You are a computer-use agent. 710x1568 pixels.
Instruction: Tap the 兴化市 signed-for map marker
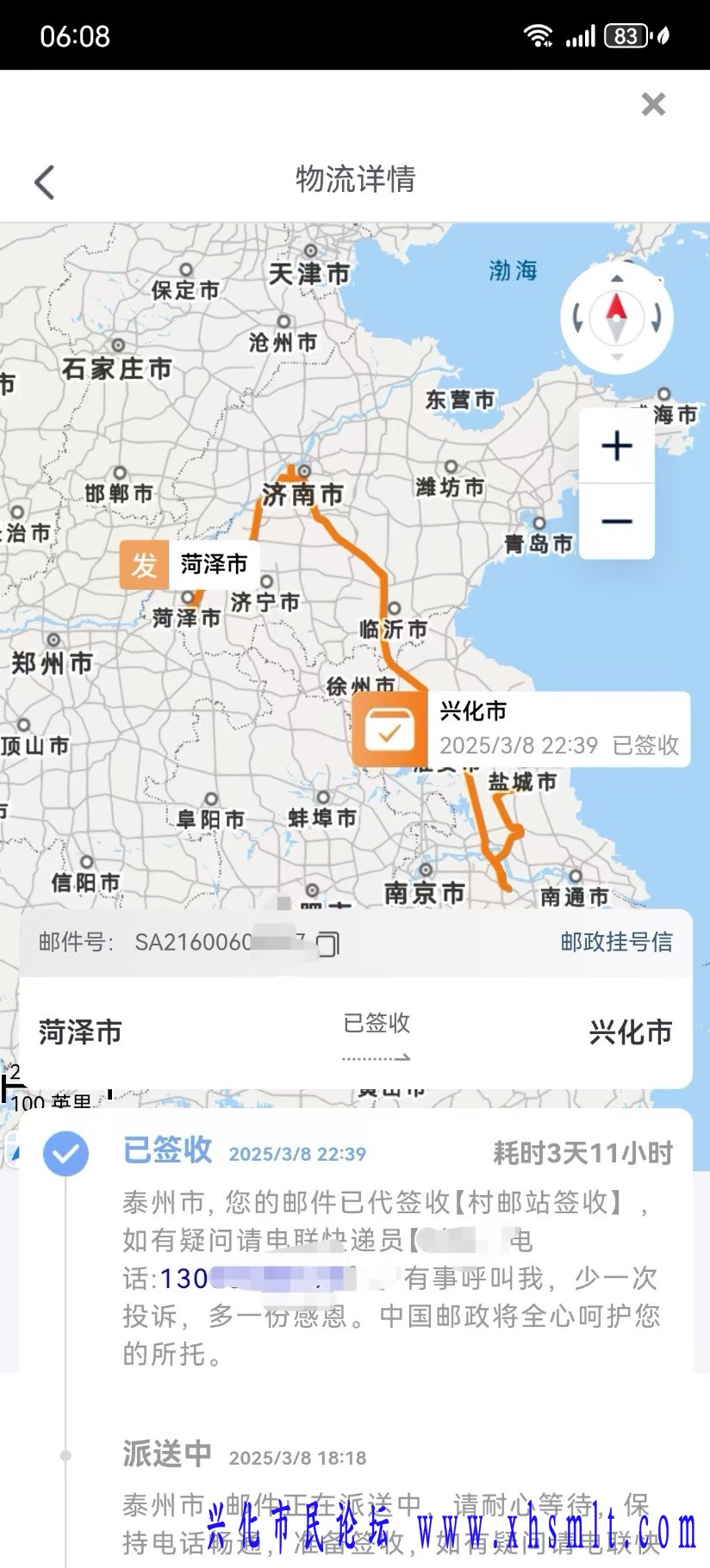[x=389, y=730]
